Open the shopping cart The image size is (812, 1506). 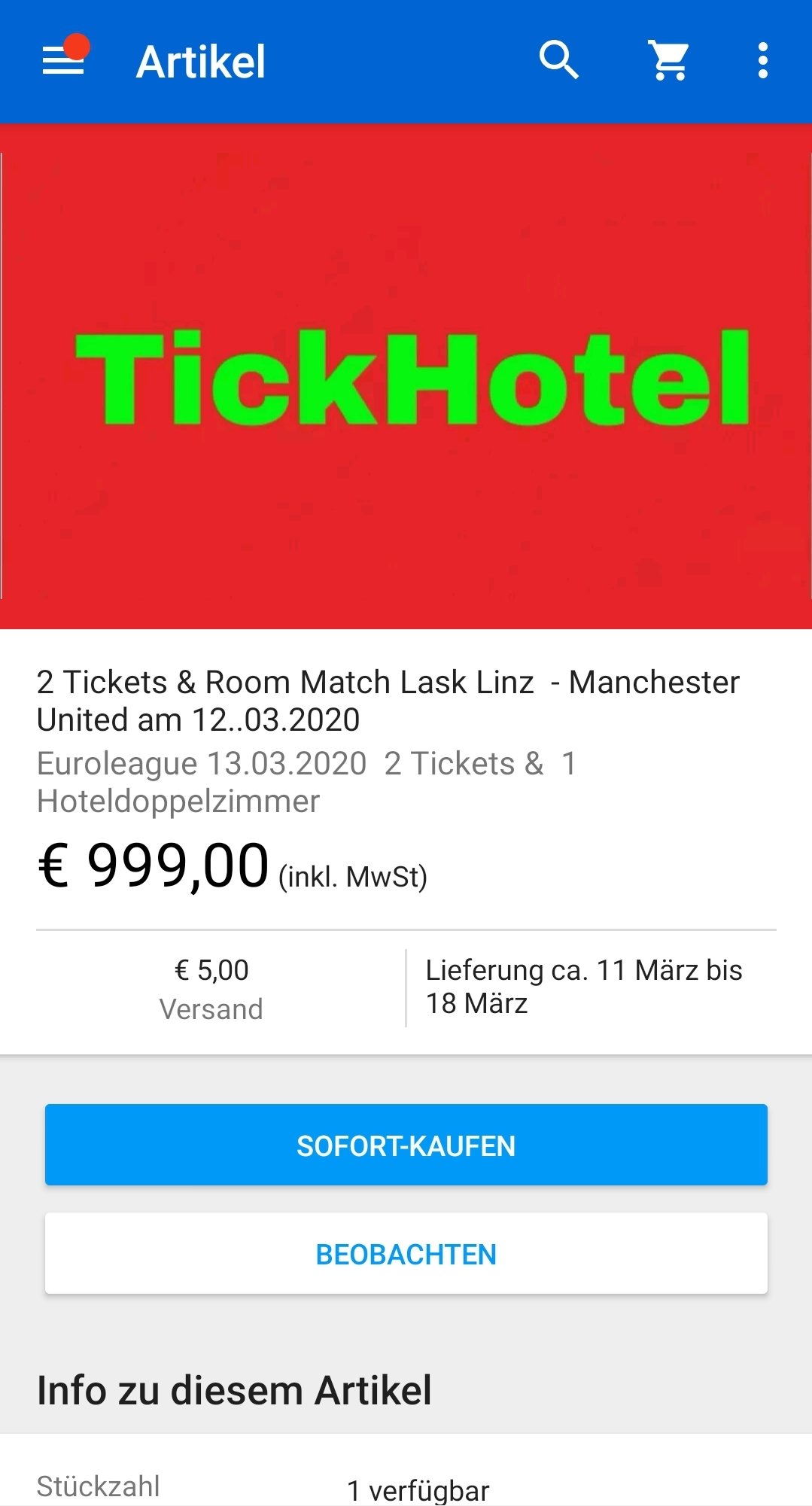click(668, 60)
